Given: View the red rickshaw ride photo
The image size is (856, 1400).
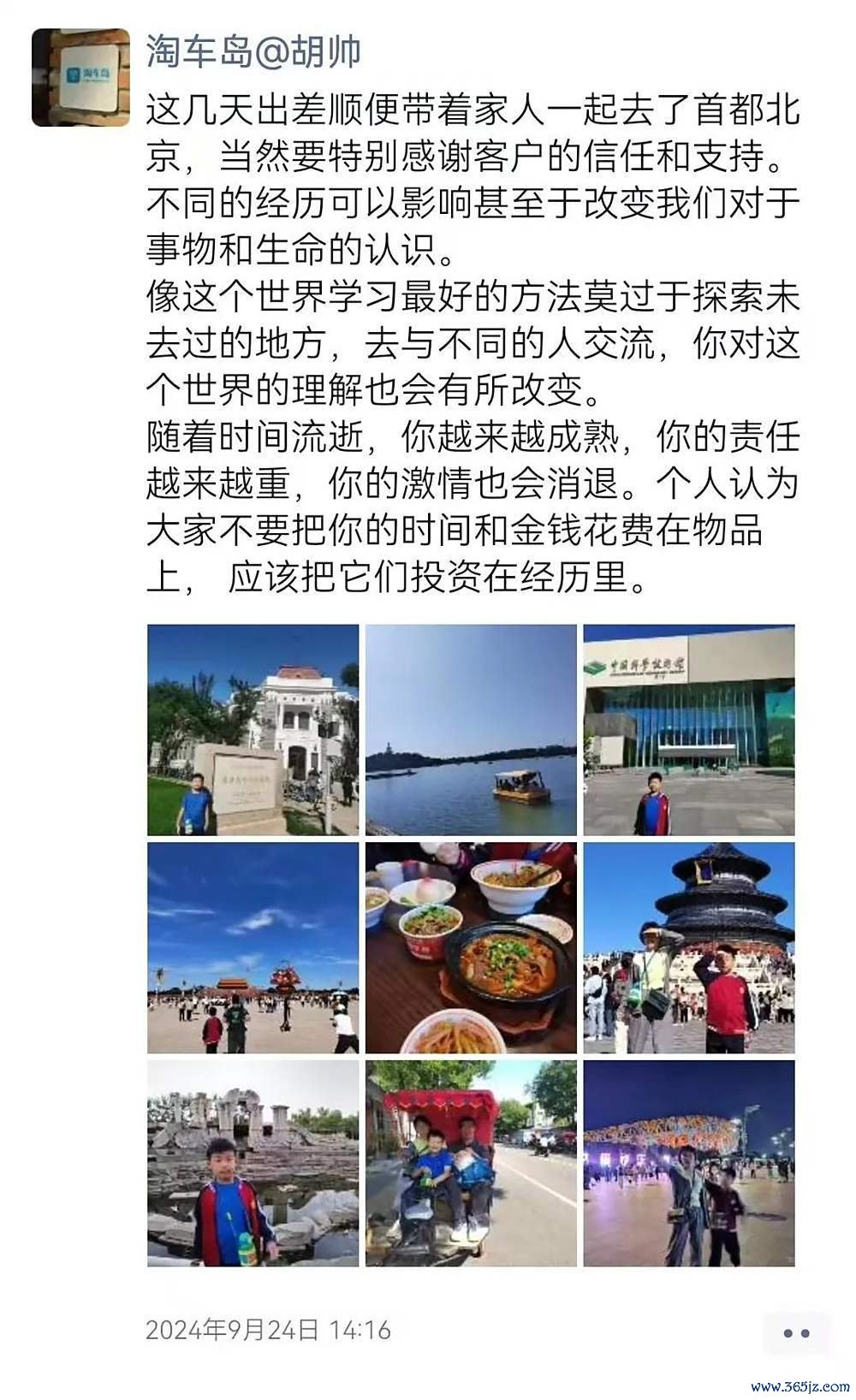Looking at the screenshot, I should [471, 1164].
